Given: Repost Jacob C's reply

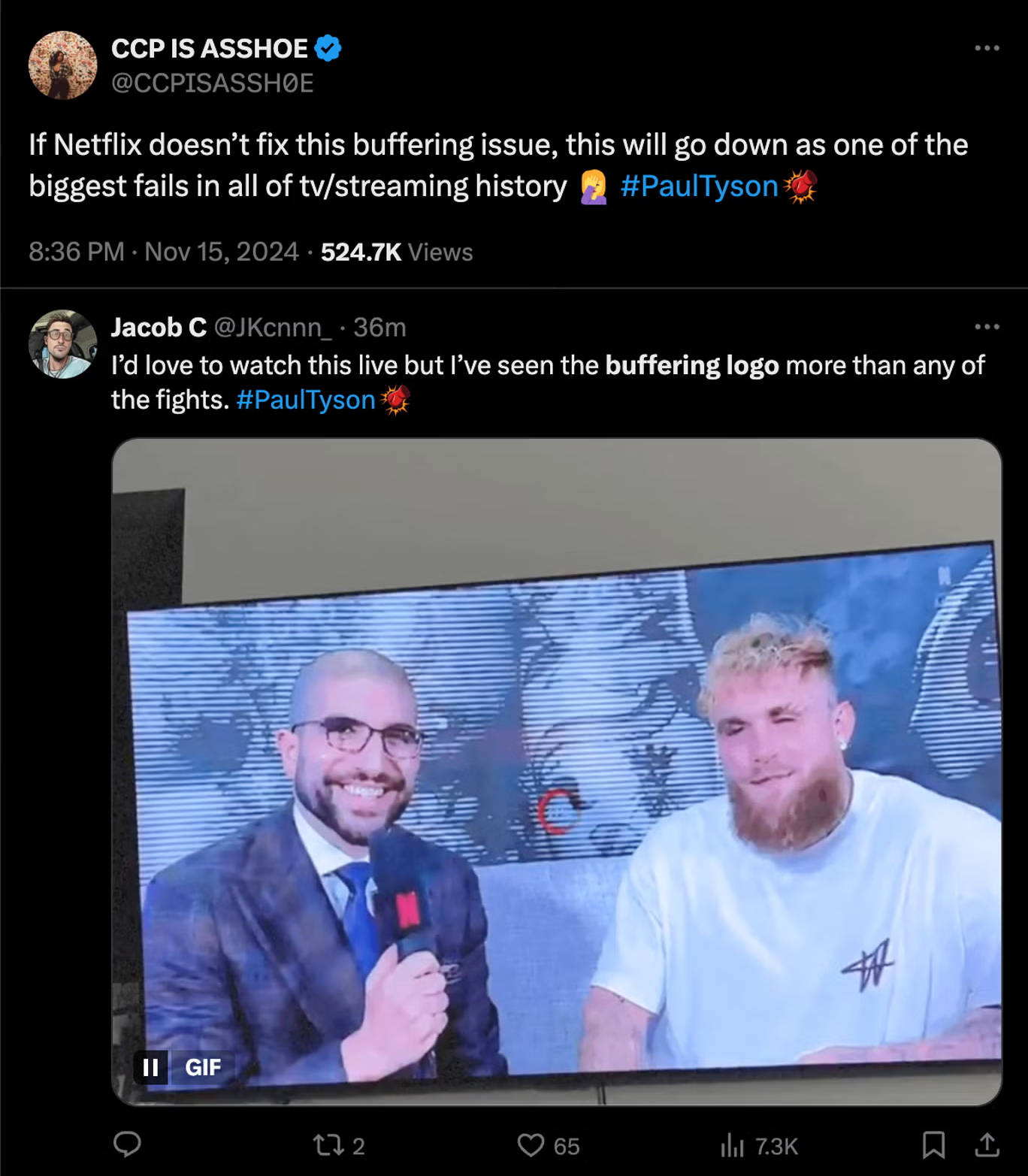Looking at the screenshot, I should point(328,1145).
